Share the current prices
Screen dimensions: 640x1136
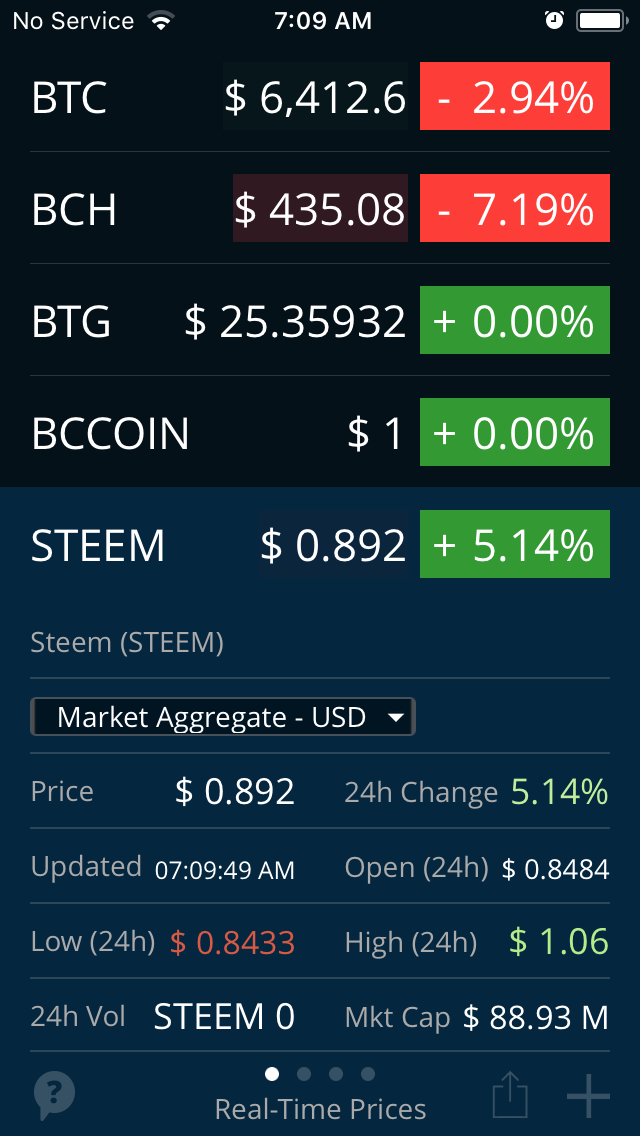tap(510, 1095)
